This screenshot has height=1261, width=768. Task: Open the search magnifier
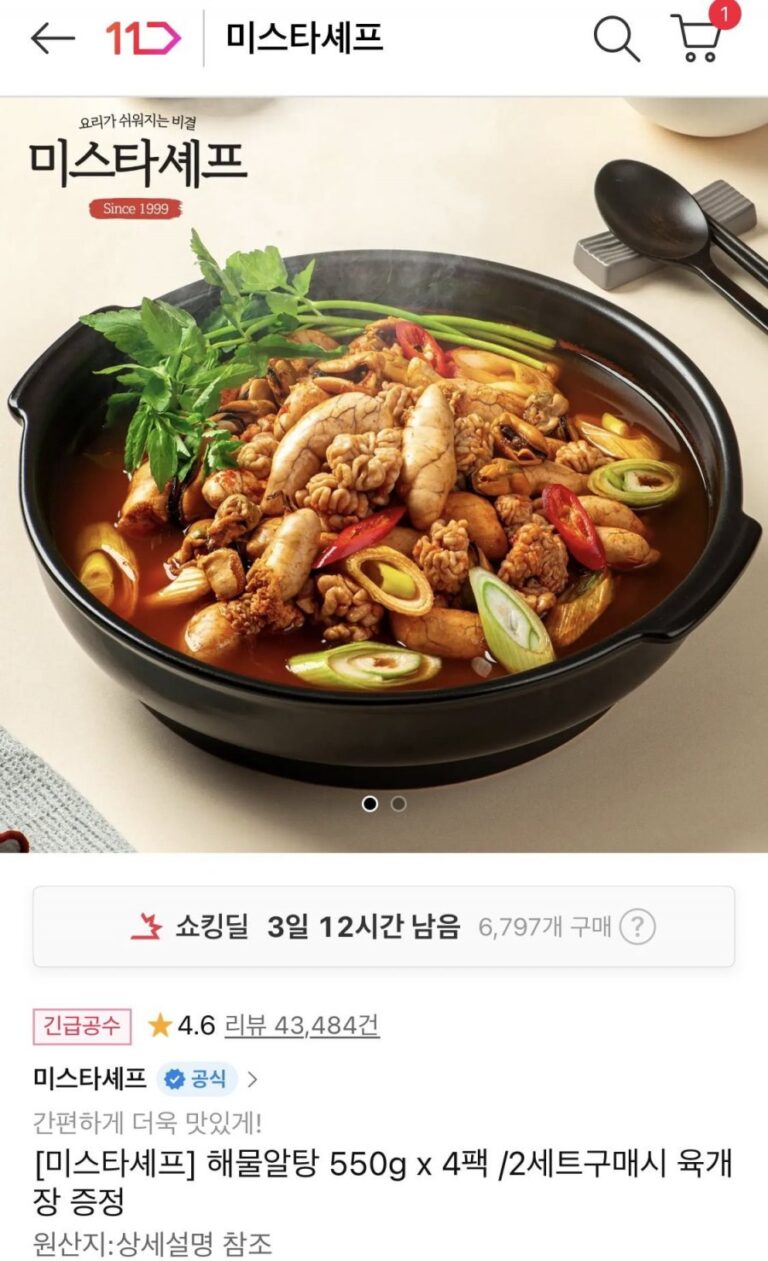(x=616, y=39)
